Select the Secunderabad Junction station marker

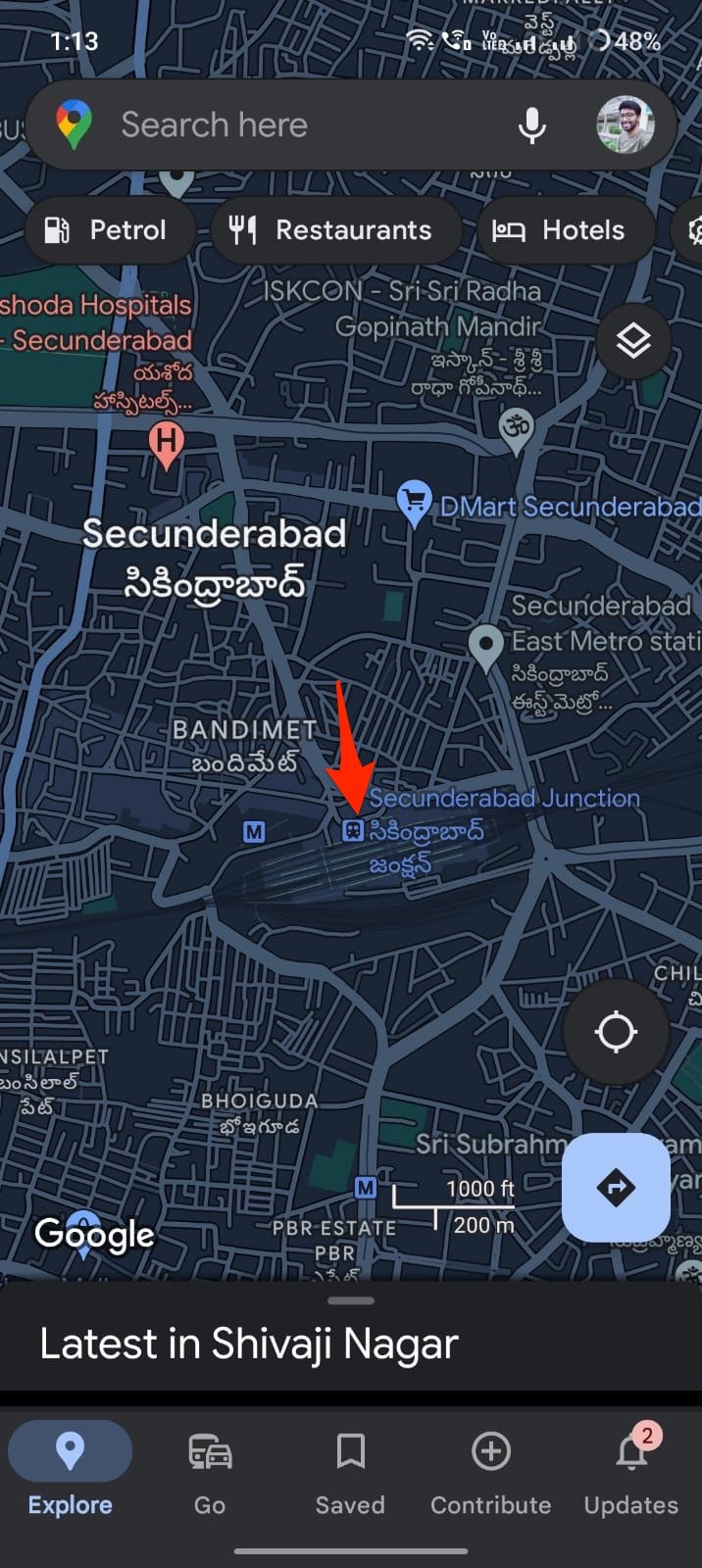pos(353,831)
